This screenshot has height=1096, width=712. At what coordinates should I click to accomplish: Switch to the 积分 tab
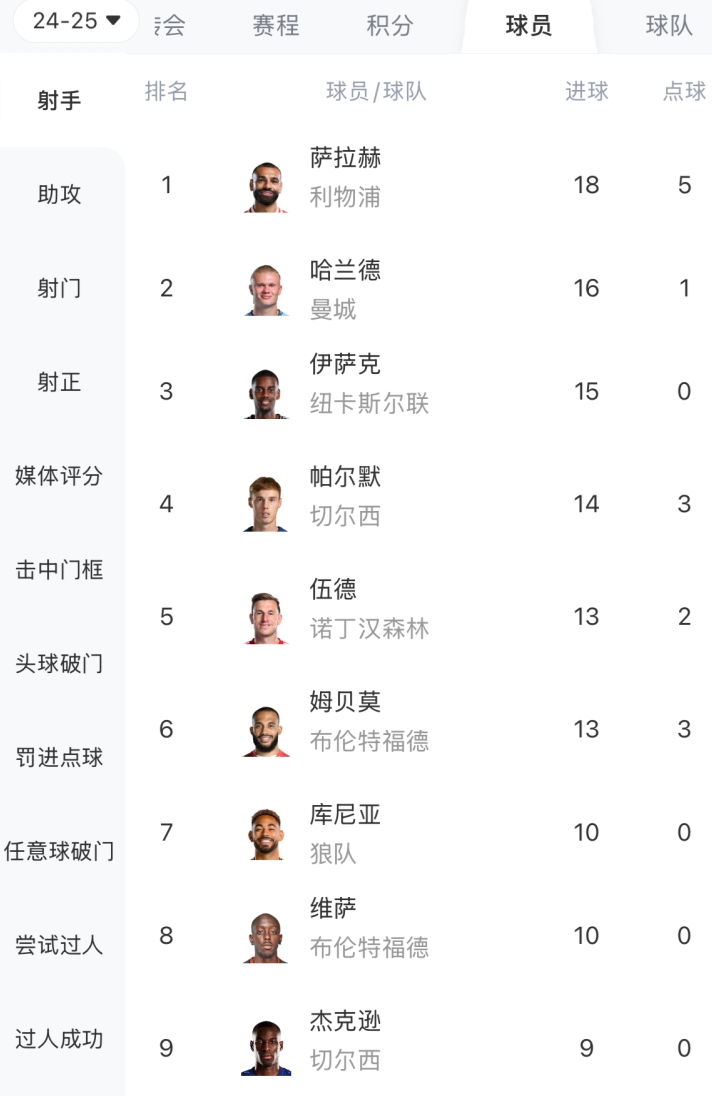(x=390, y=26)
